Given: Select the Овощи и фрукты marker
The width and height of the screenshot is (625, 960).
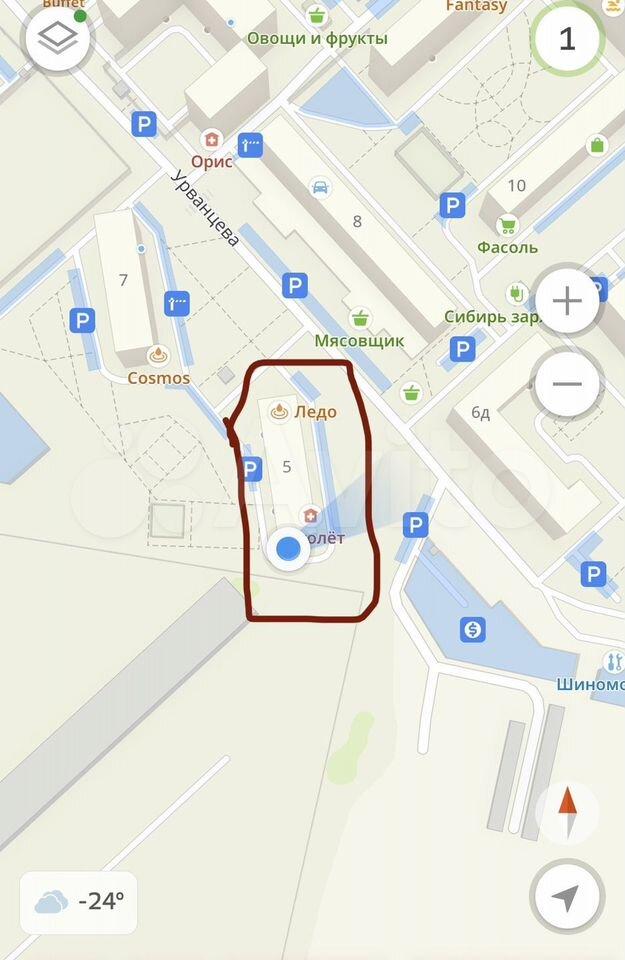Looking at the screenshot, I should (x=317, y=16).
